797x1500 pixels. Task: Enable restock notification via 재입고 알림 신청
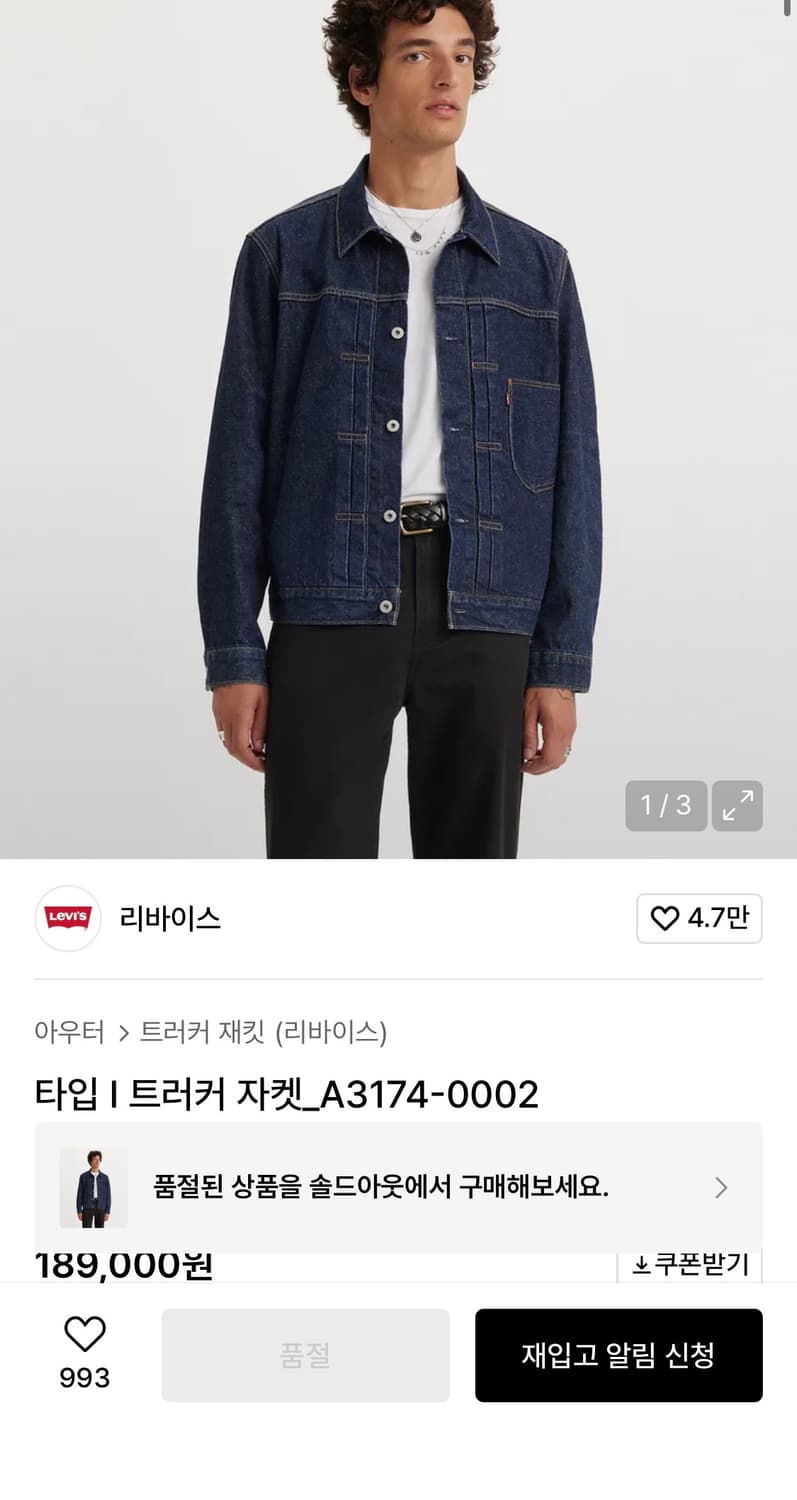click(618, 1355)
